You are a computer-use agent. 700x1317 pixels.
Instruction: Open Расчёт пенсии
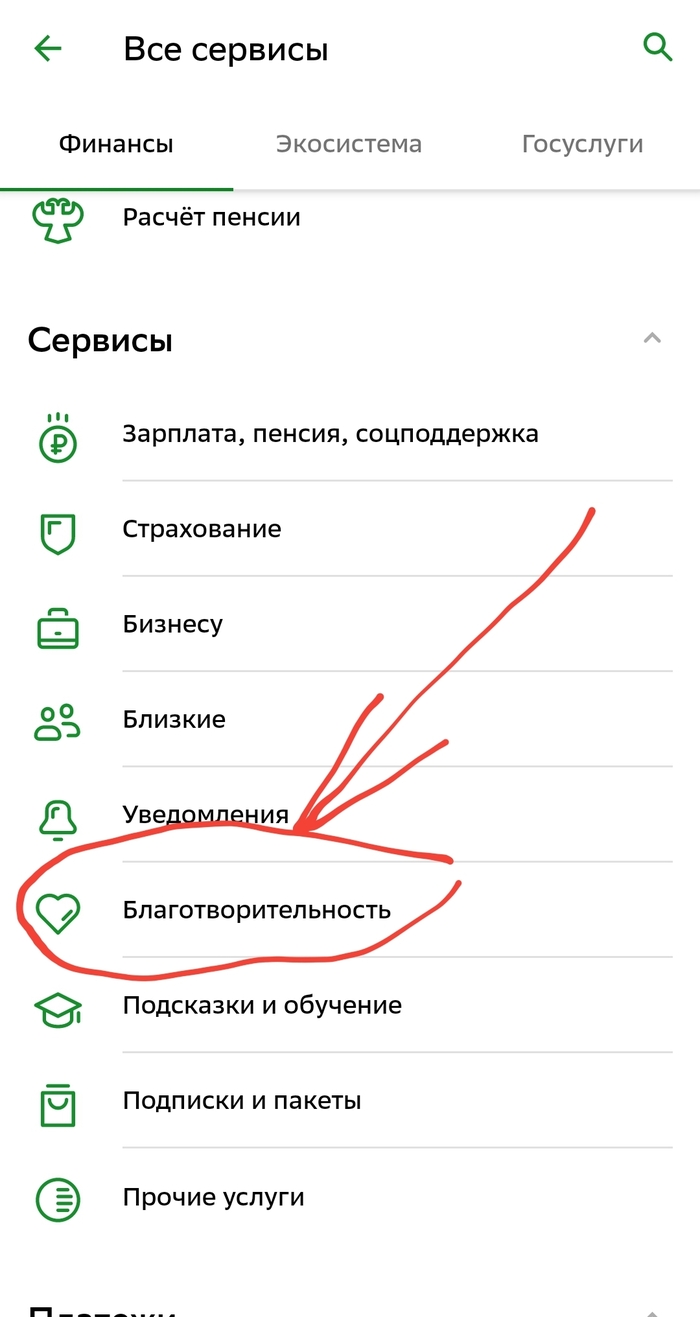[x=211, y=217]
